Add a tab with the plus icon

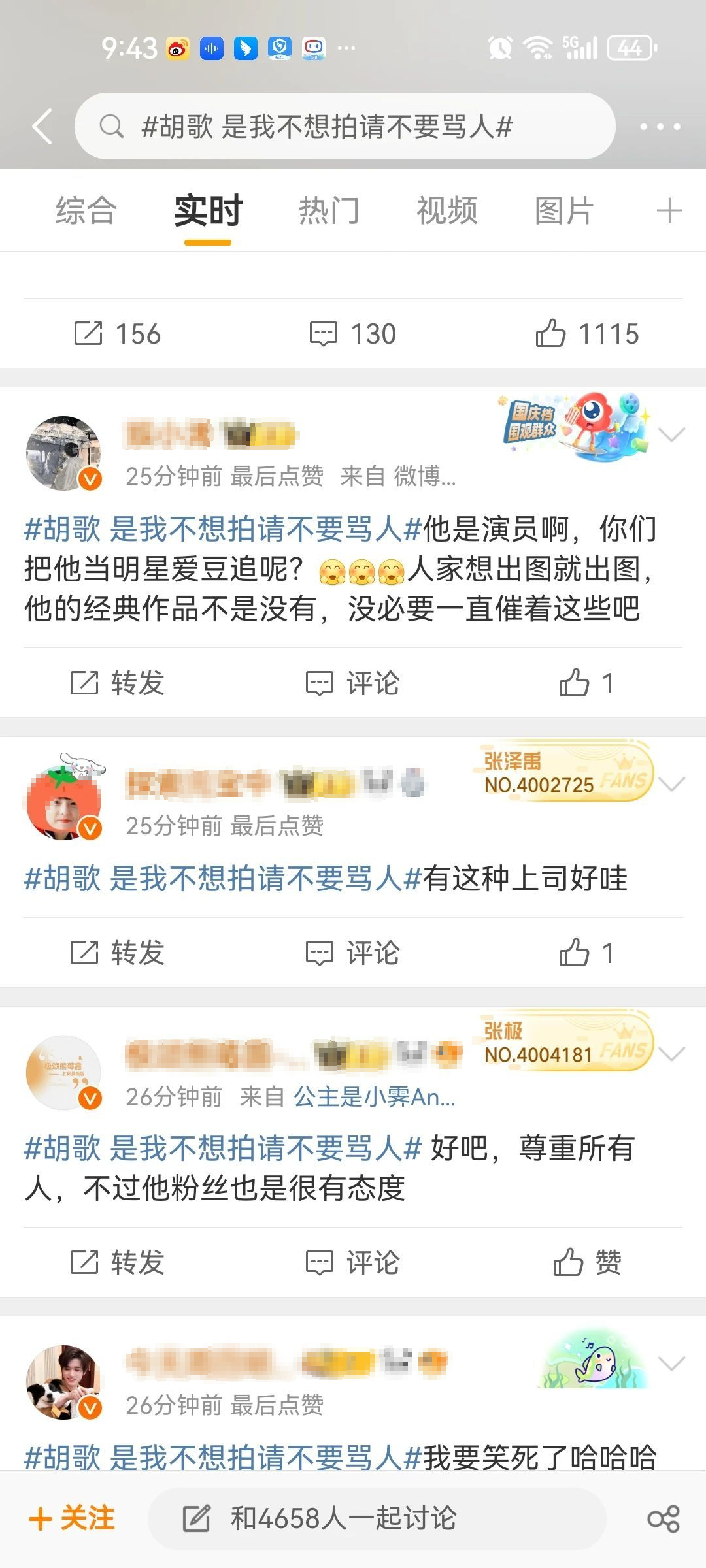pos(669,211)
